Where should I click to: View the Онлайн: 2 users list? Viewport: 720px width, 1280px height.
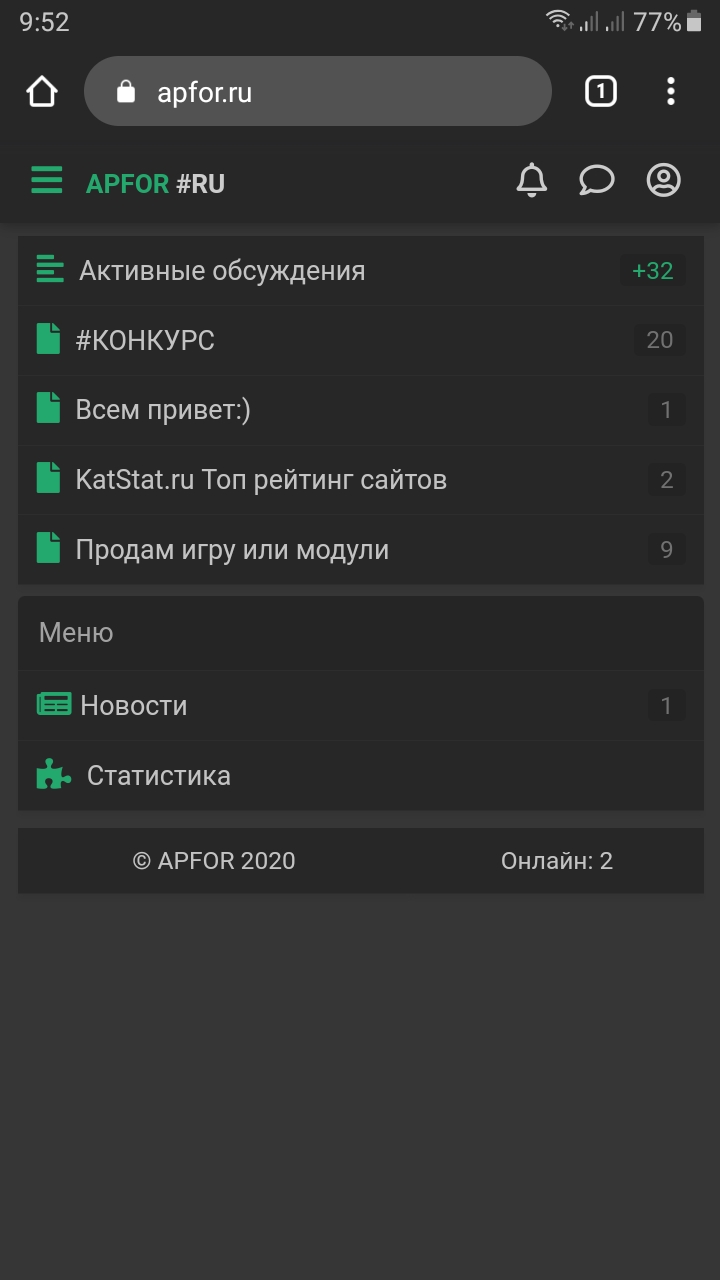[x=557, y=861]
